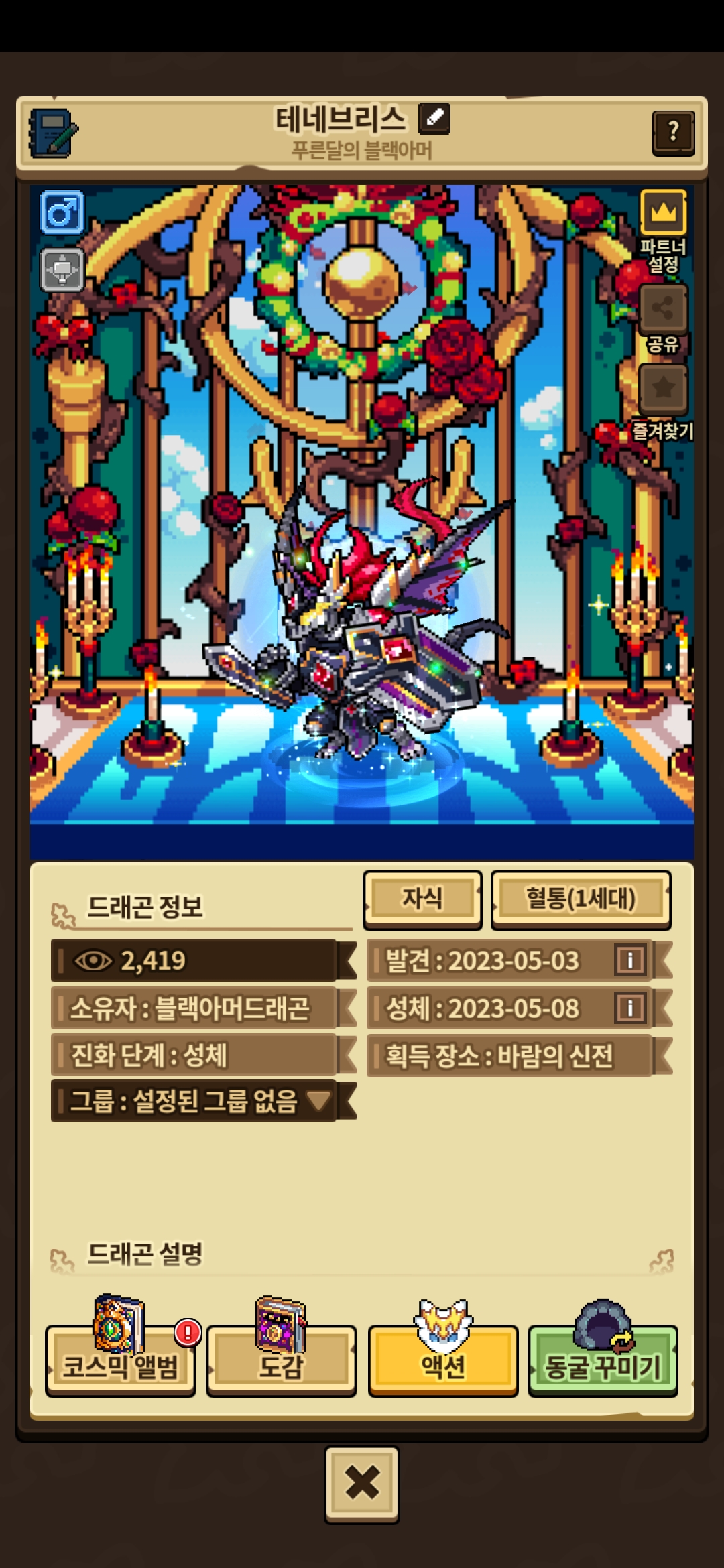The width and height of the screenshot is (724, 1568).
Task: Show info for 성체 date
Action: [x=629, y=1008]
